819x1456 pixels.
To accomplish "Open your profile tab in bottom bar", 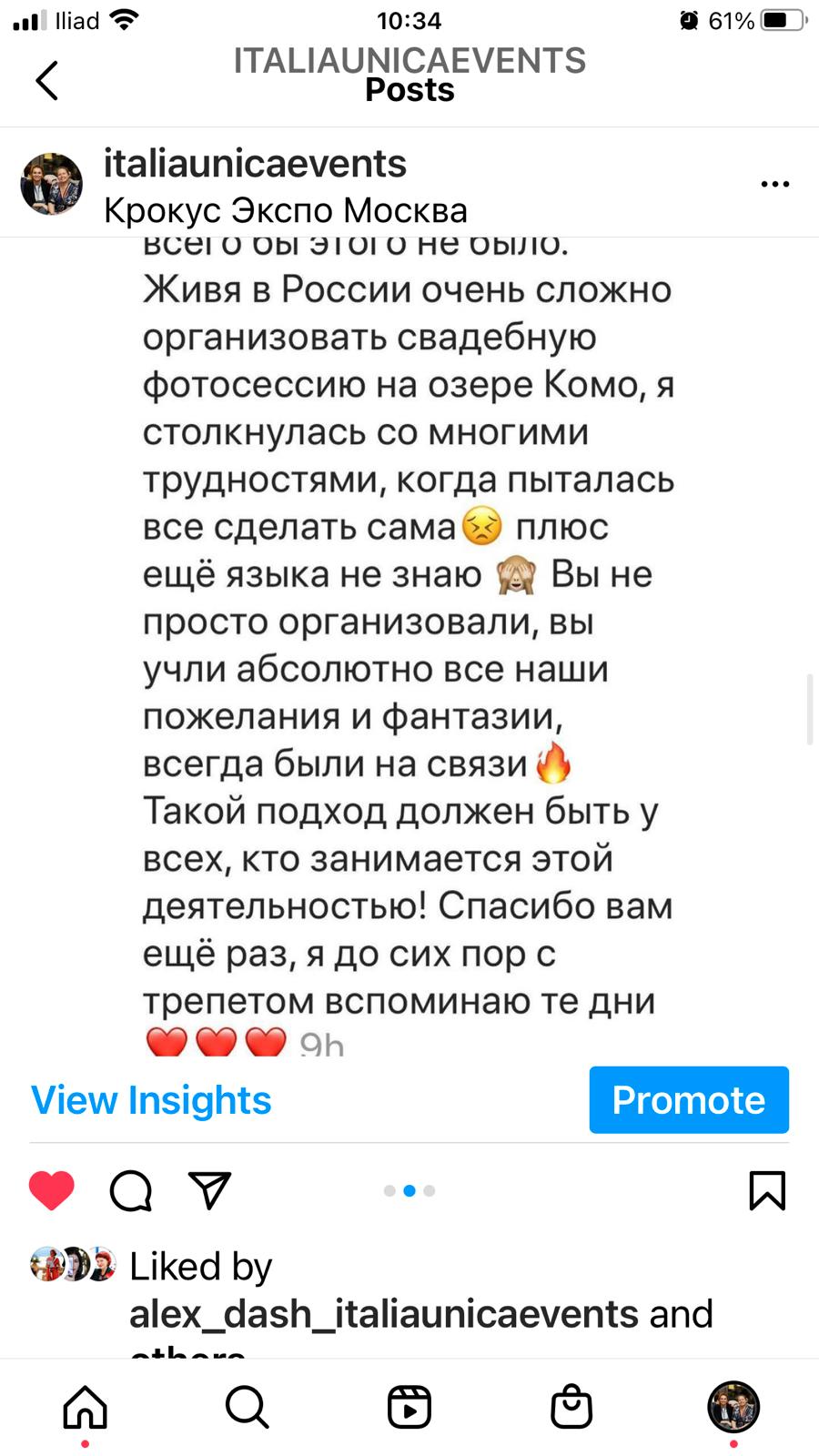I will 733,1407.
